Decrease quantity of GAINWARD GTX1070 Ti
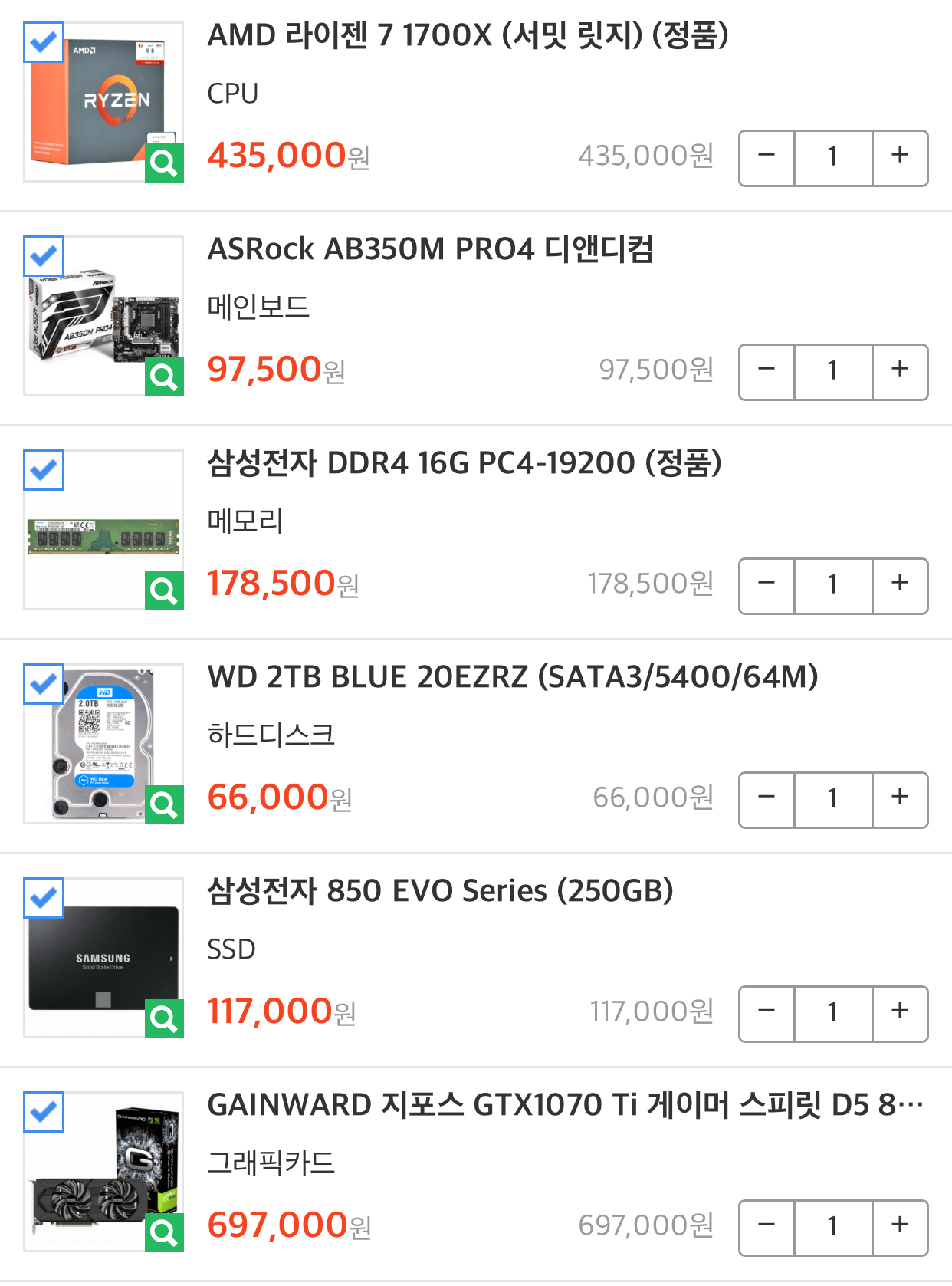The width and height of the screenshot is (952, 1286). coord(767,1227)
